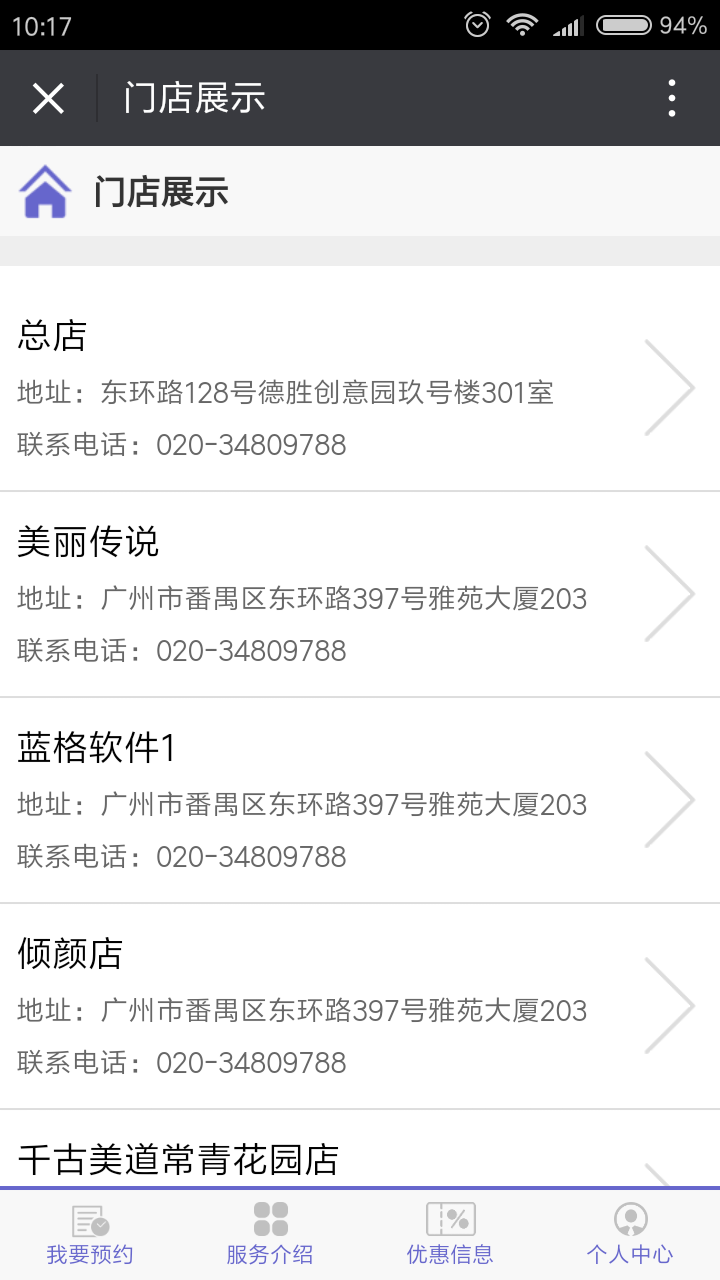Close the 门店展示 page with X
This screenshot has width=720, height=1280.
tap(47, 97)
